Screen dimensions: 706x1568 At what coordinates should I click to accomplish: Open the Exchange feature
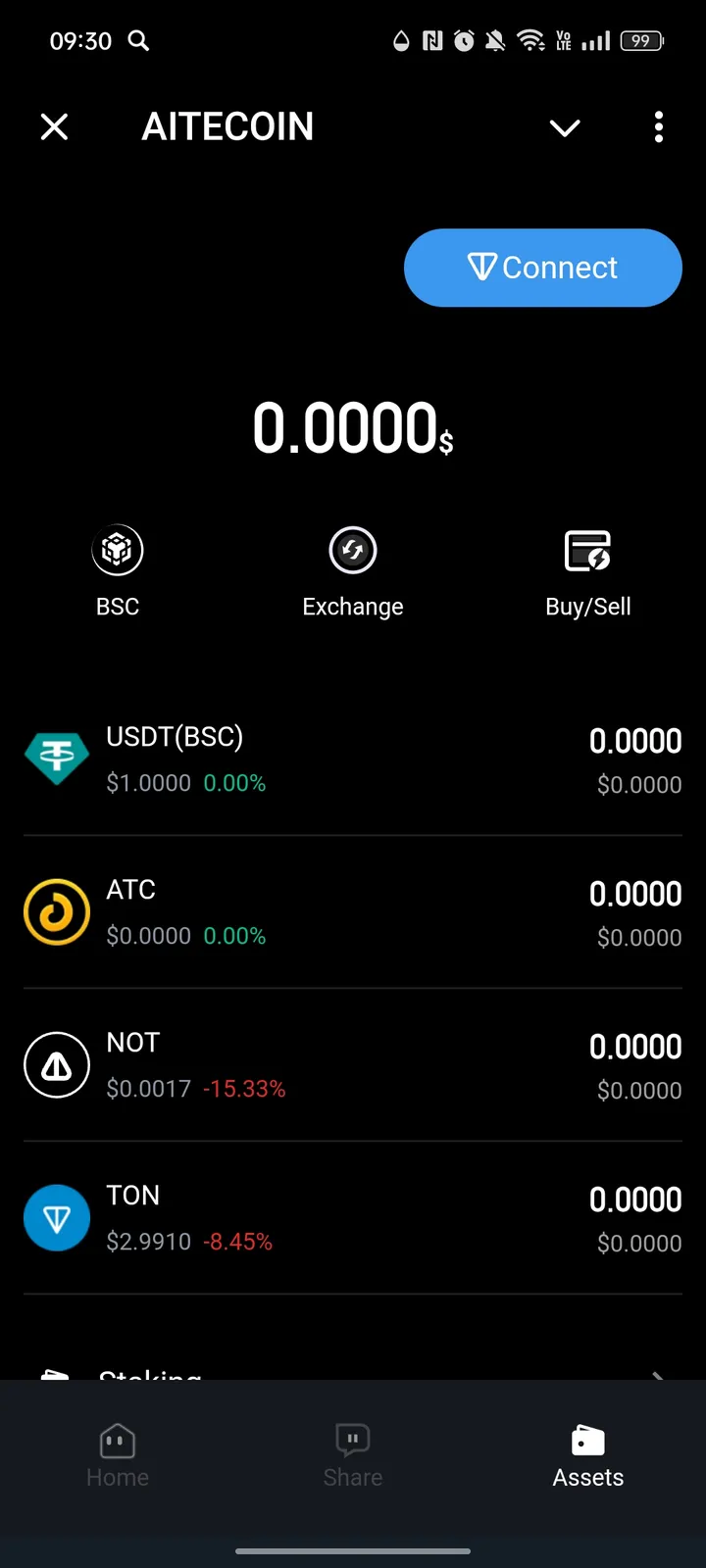pyautogui.click(x=352, y=549)
